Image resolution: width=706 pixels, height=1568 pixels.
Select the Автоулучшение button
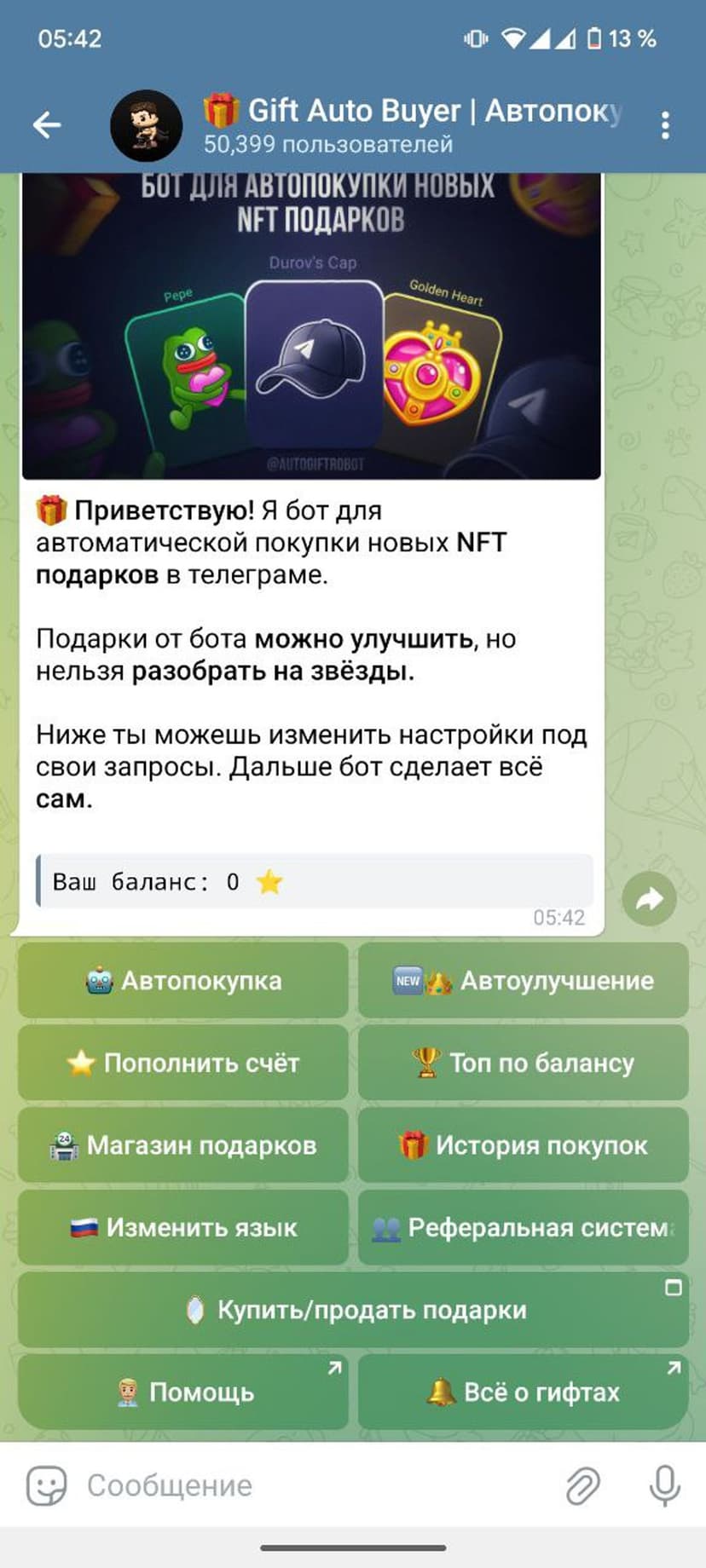pos(523,980)
